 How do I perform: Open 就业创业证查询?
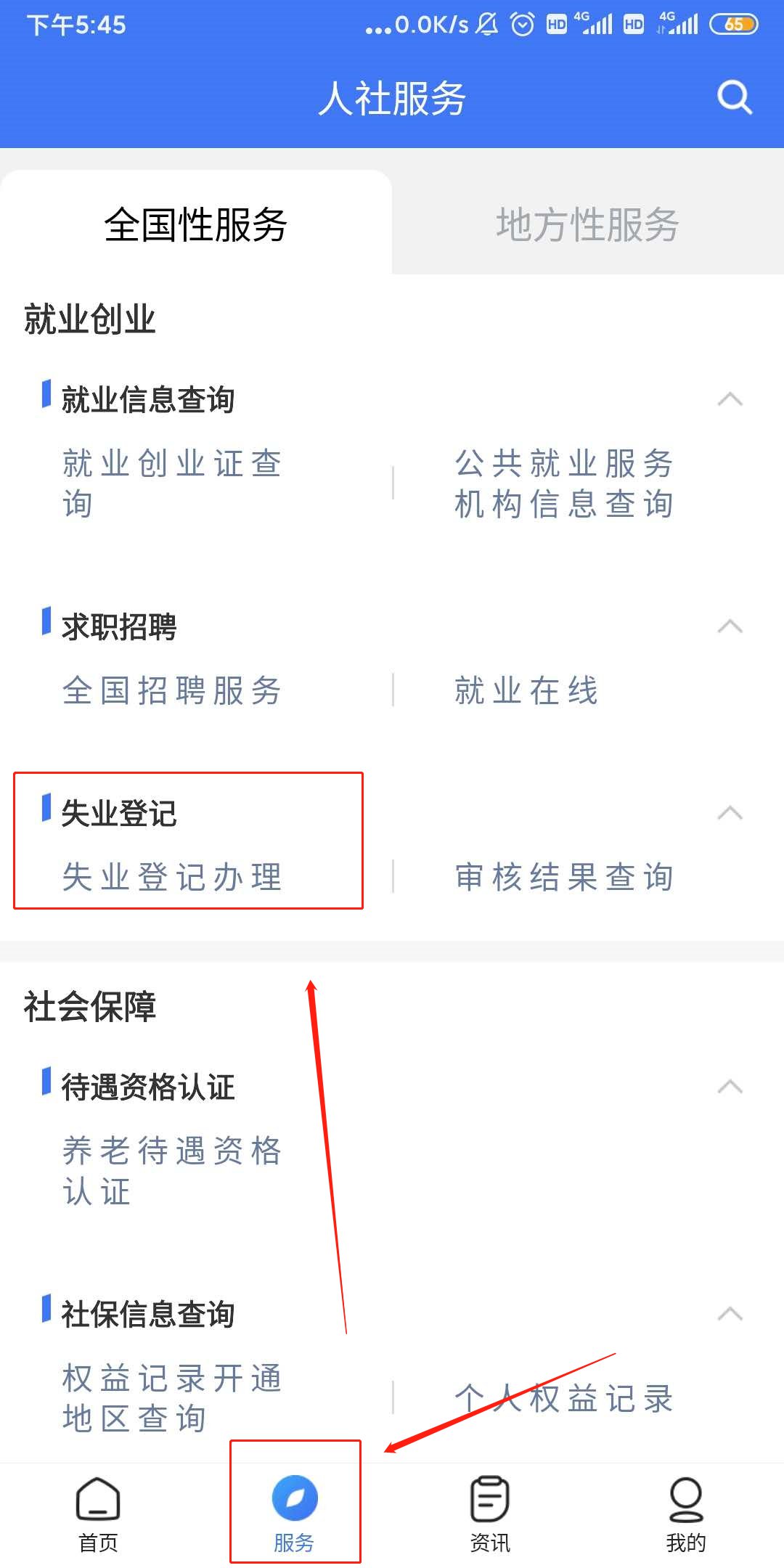172,483
